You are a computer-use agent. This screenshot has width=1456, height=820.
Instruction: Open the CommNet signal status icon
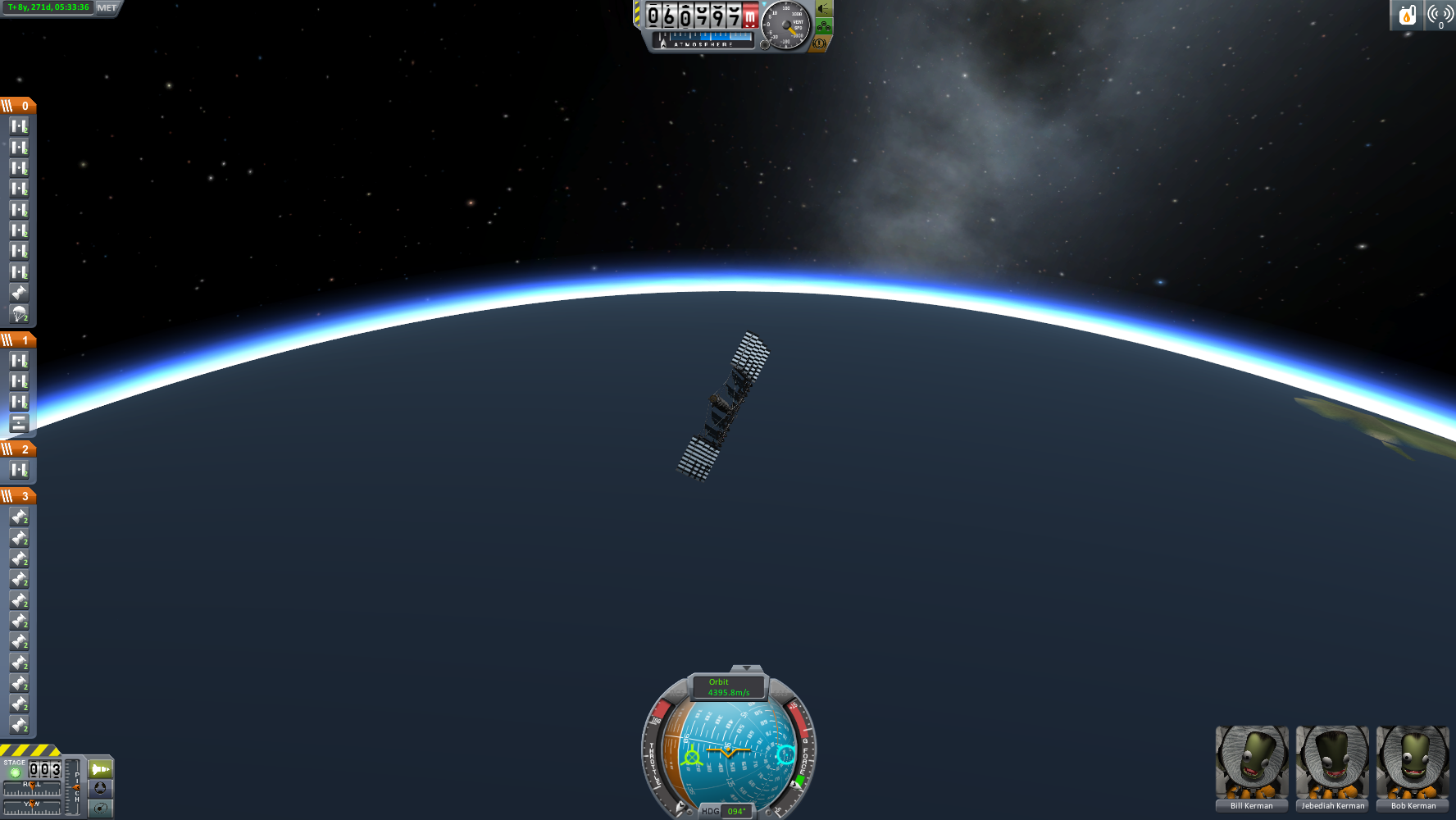tap(1440, 15)
